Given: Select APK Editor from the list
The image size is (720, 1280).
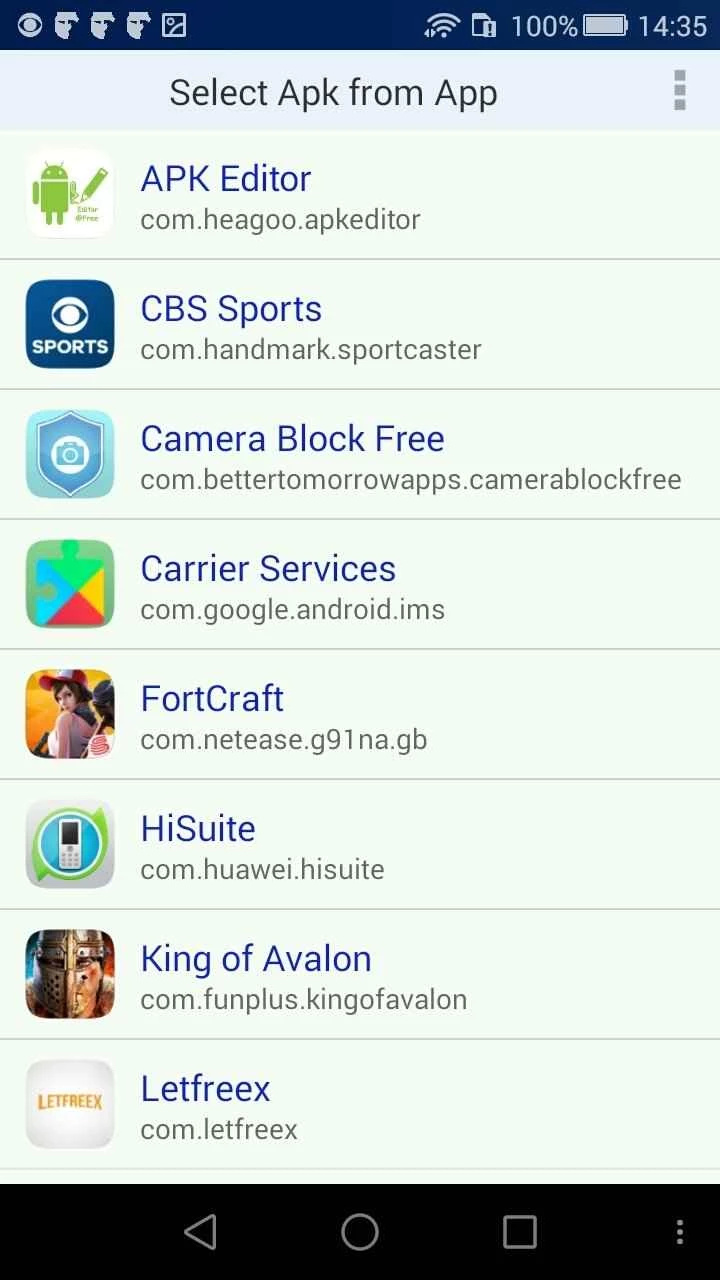Looking at the screenshot, I should pyautogui.click(x=360, y=195).
